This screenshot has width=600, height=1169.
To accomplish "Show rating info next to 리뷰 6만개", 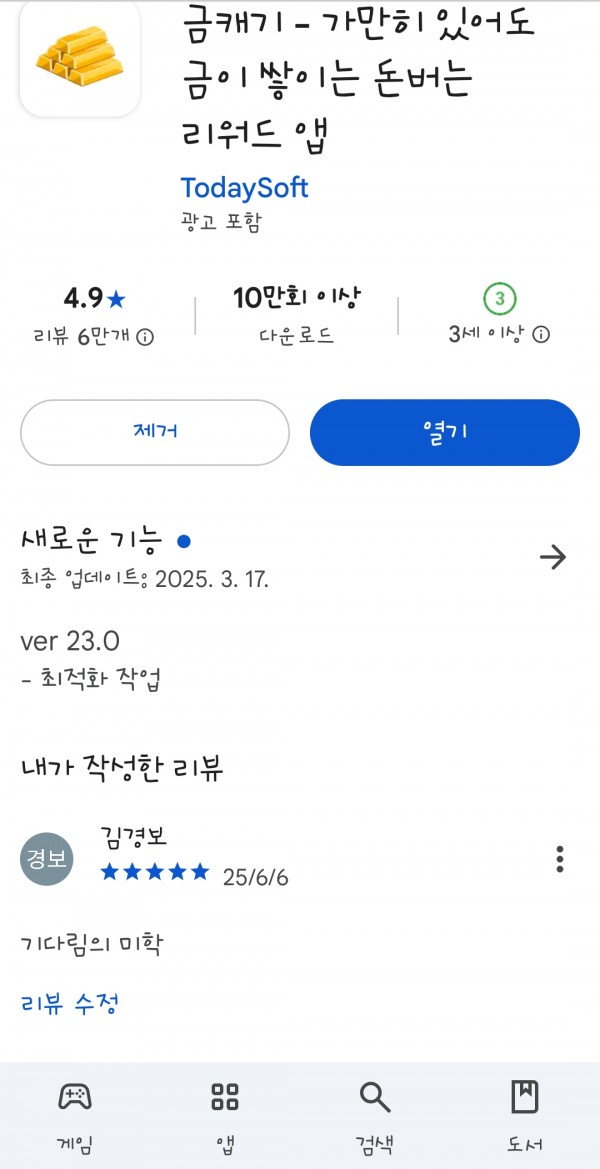I will coord(145,337).
